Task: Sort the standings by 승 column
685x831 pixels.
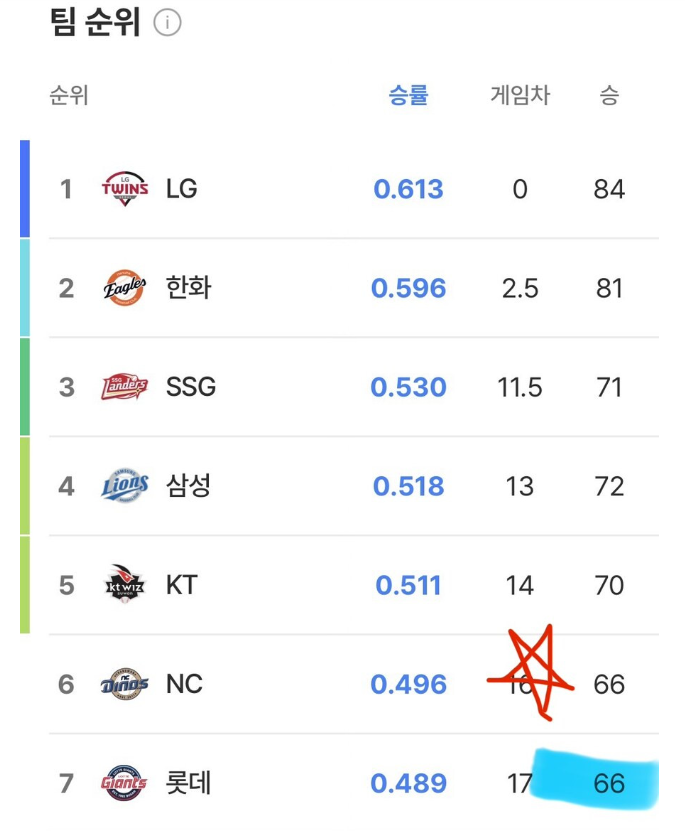Action: [609, 96]
